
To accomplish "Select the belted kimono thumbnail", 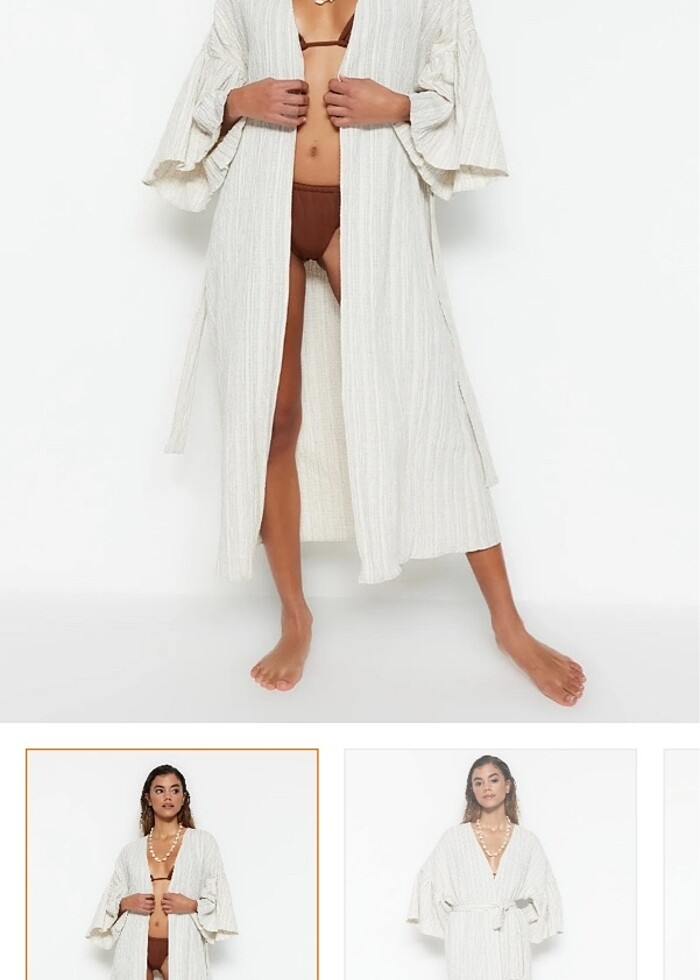I will 490,863.
